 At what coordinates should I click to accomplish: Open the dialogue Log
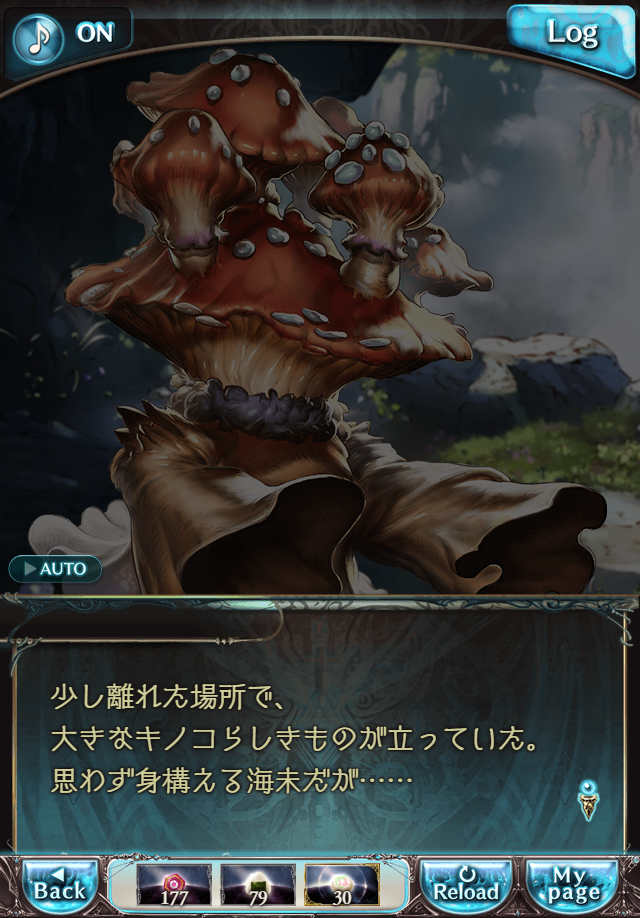571,34
